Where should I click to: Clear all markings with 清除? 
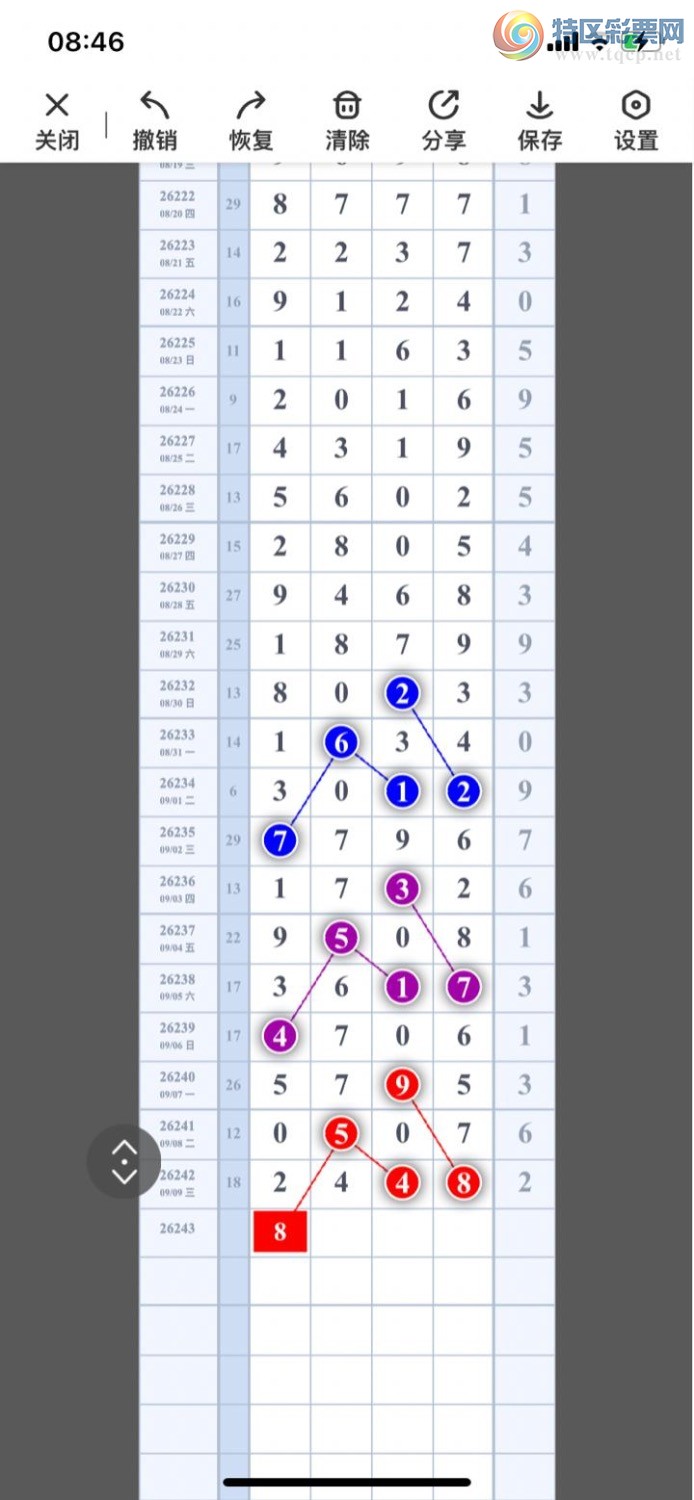[x=347, y=121]
